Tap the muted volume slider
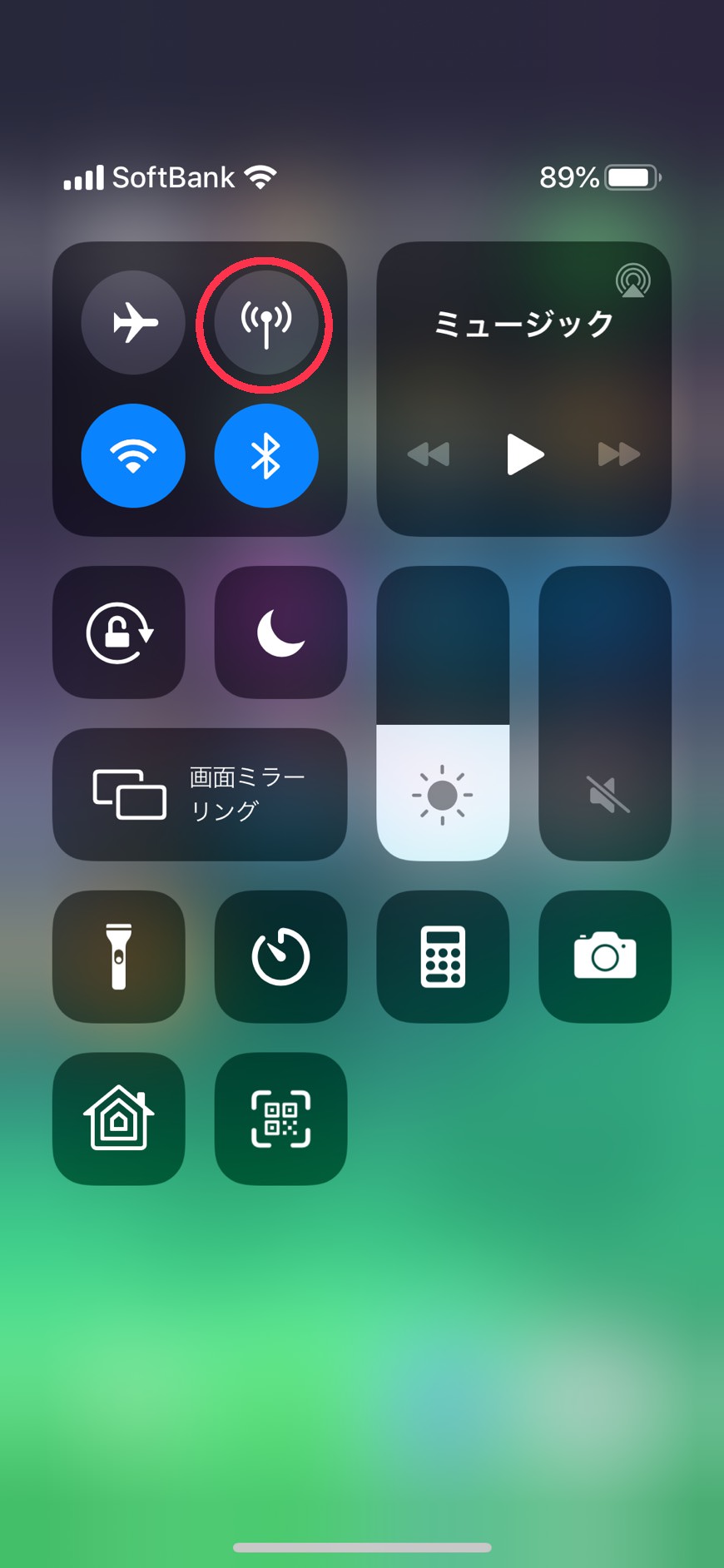724x1568 pixels. 605,713
